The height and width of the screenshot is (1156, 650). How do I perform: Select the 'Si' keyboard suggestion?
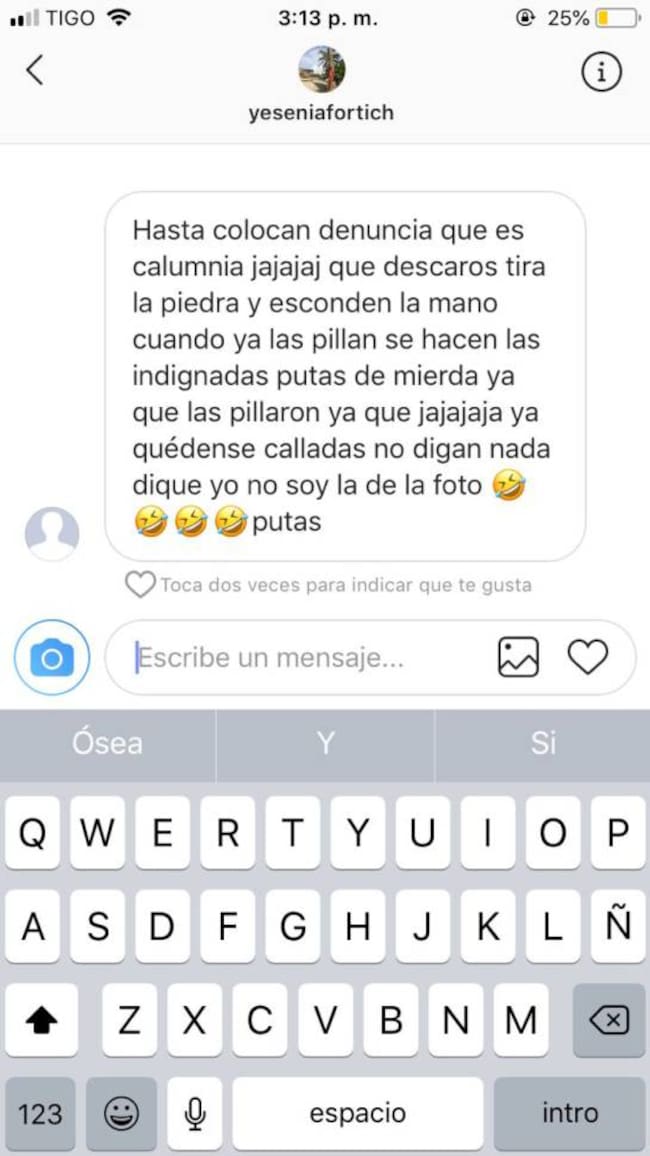(543, 743)
